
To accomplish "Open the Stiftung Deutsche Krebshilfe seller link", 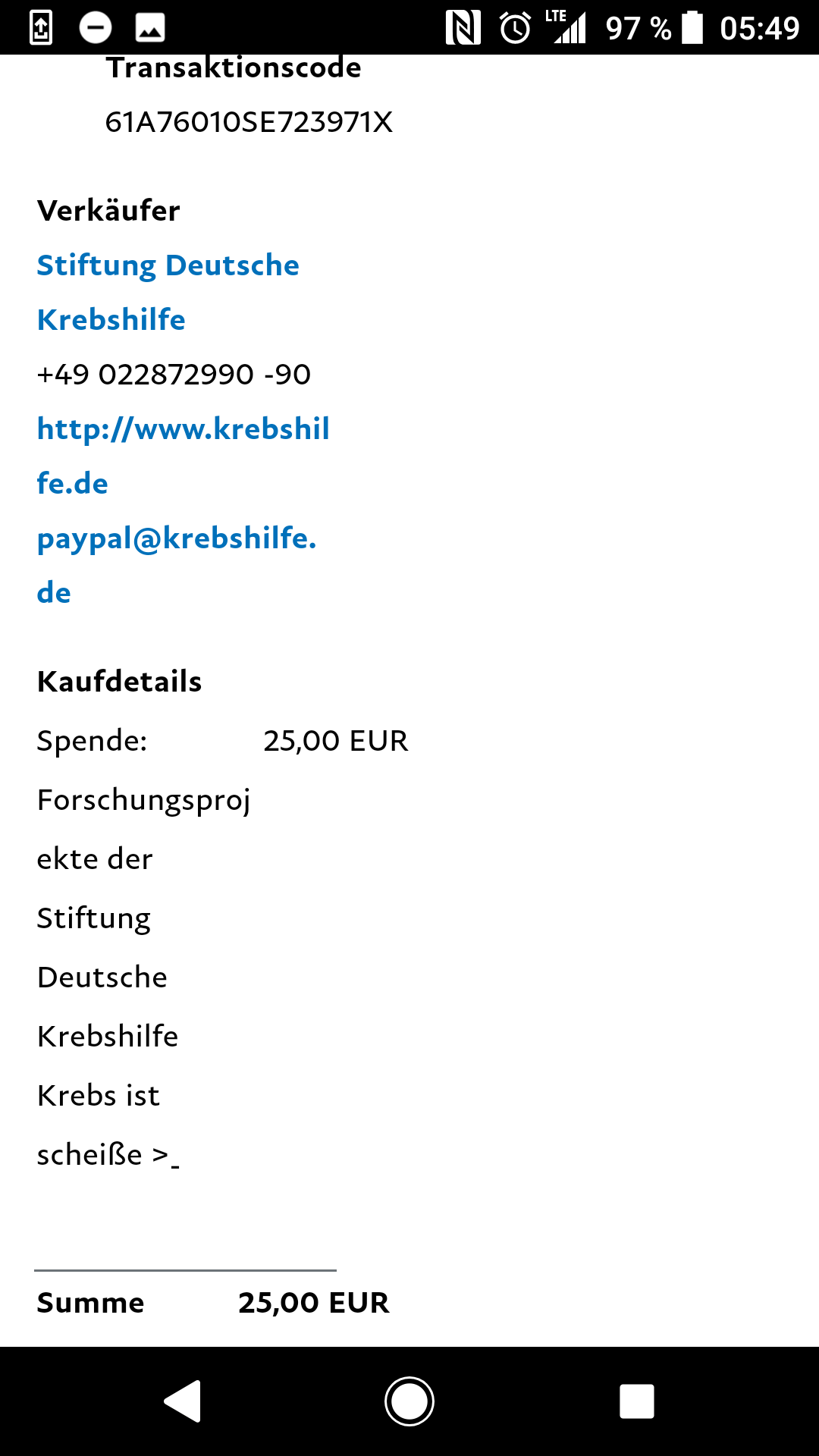I will 168,293.
